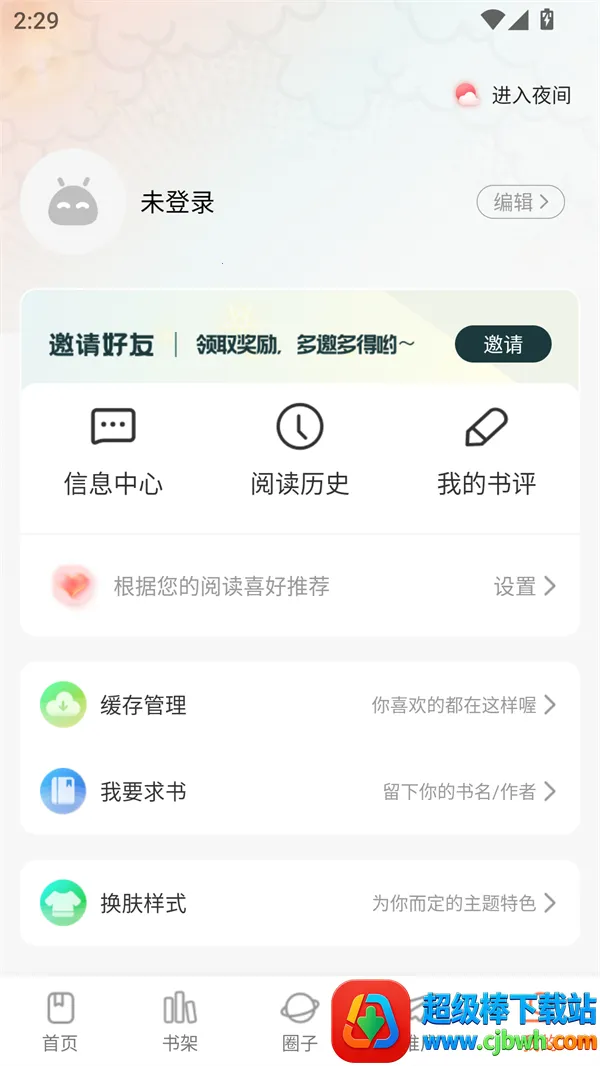
Task: Switch to the 圈子 tab
Action: [299, 1021]
